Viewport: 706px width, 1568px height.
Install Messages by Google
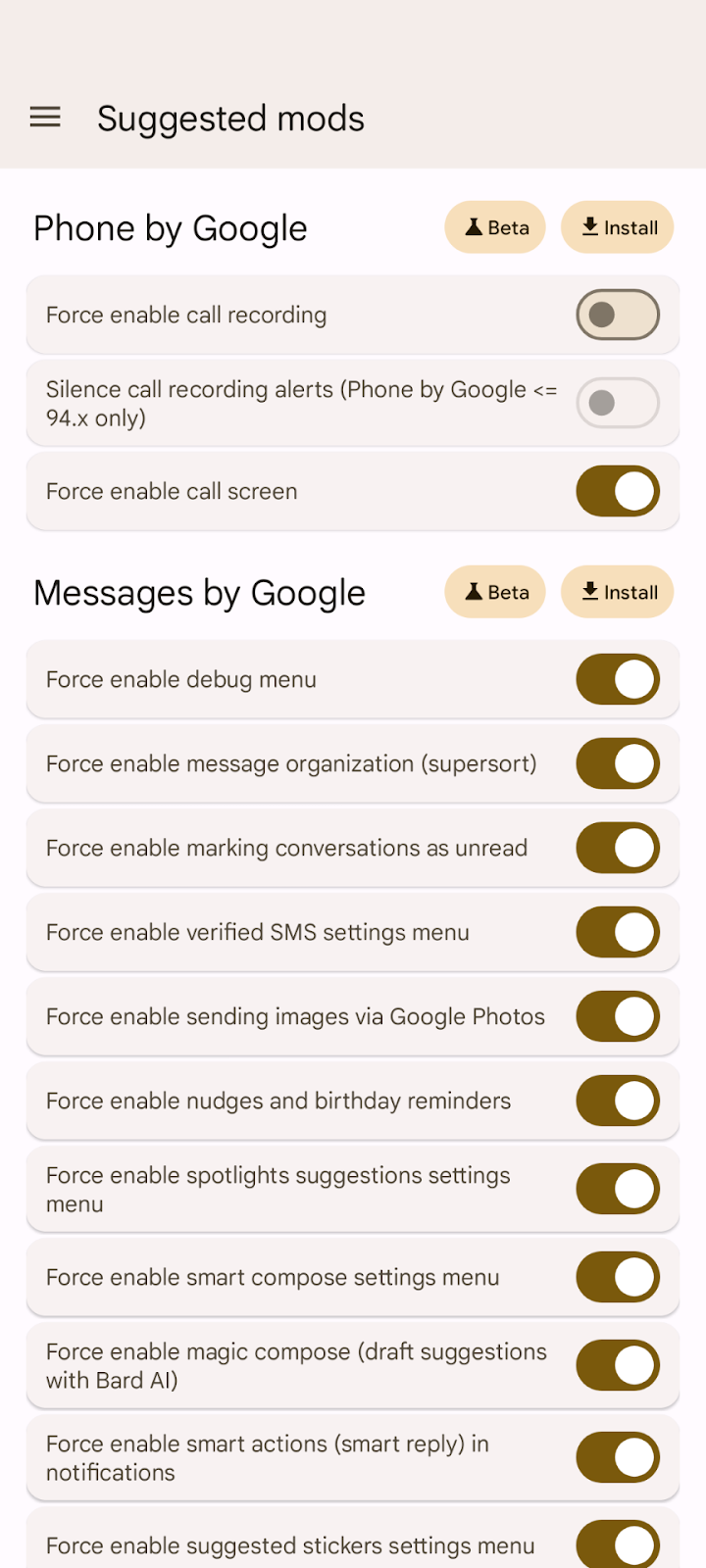(x=618, y=592)
